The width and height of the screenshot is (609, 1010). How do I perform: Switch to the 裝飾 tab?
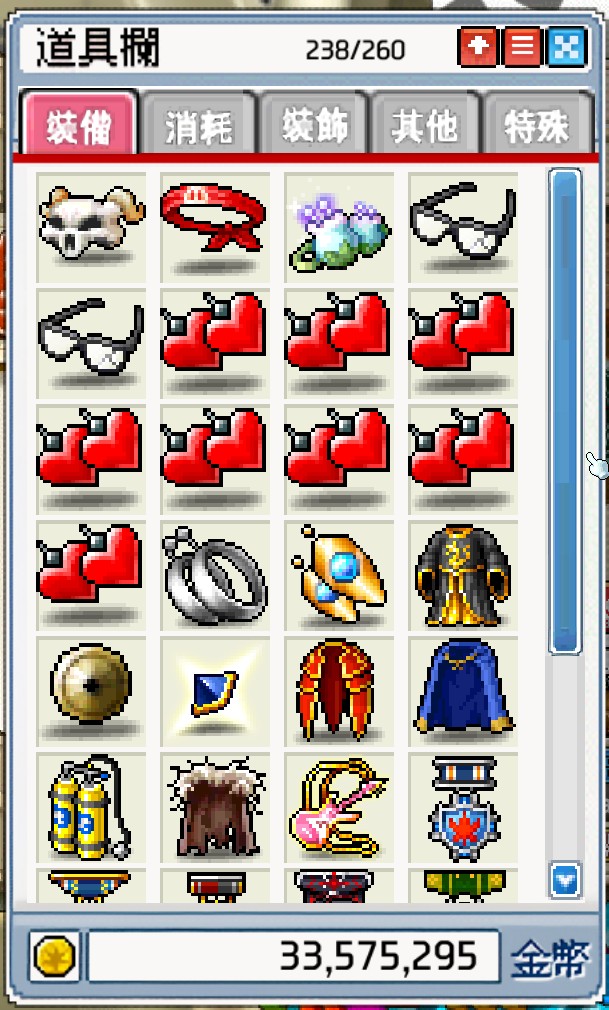click(x=313, y=126)
